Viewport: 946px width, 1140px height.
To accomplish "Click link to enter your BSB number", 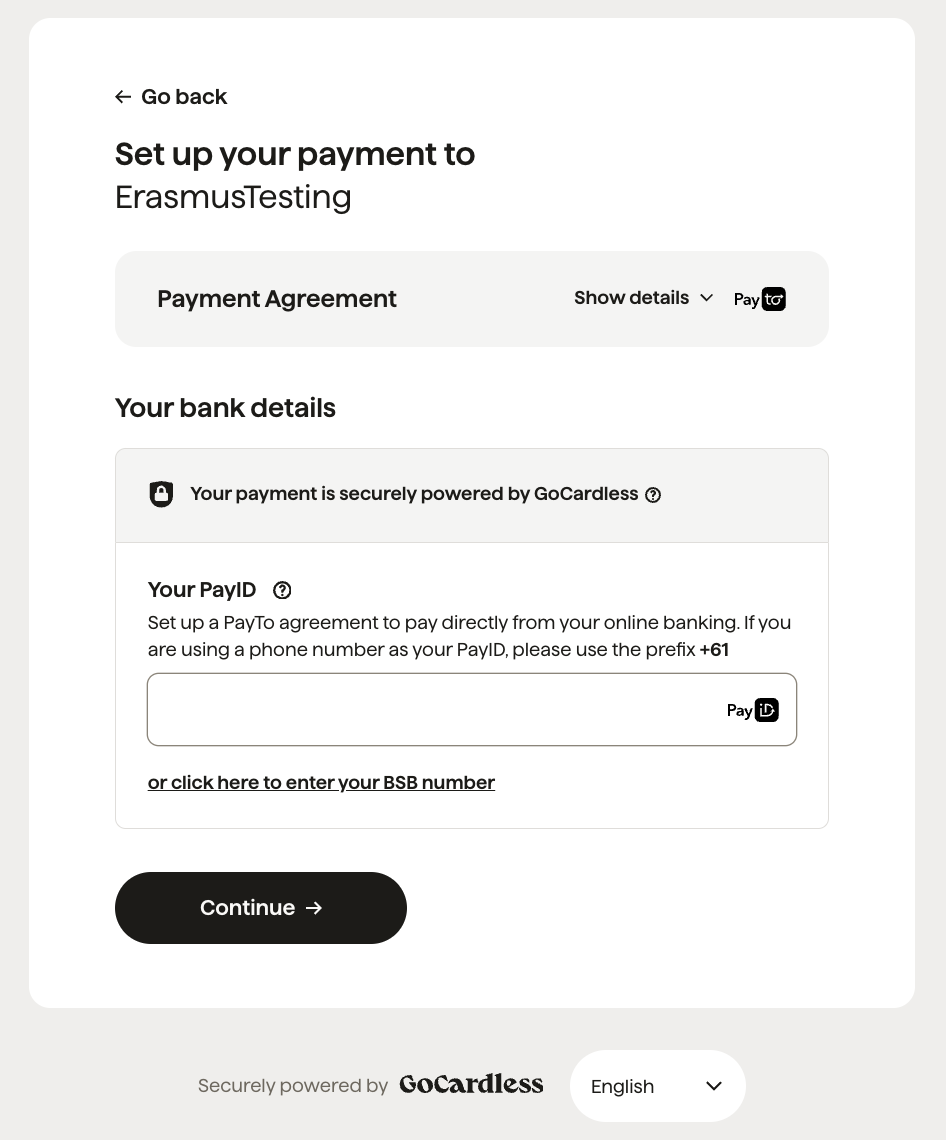I will point(321,783).
